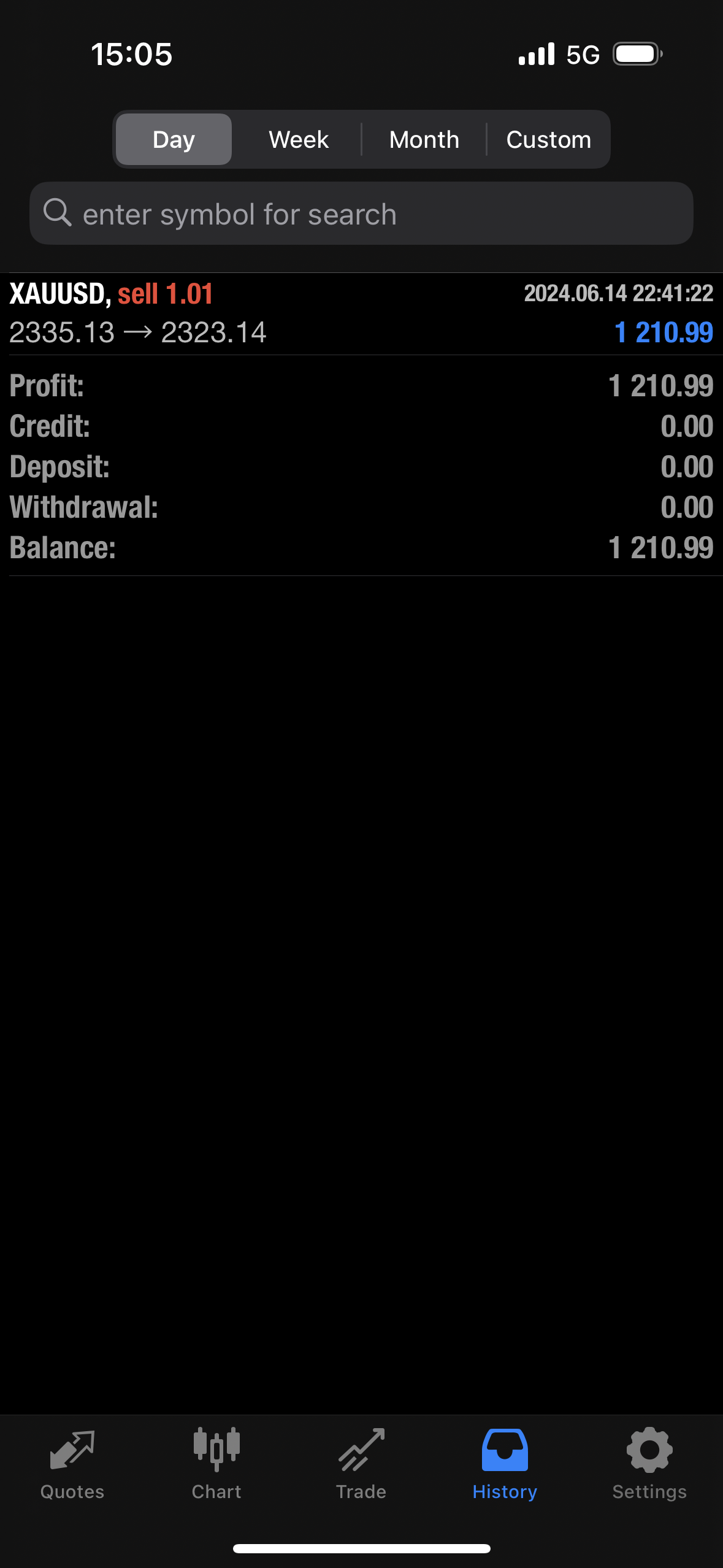Choose the Custom date range

click(x=548, y=139)
